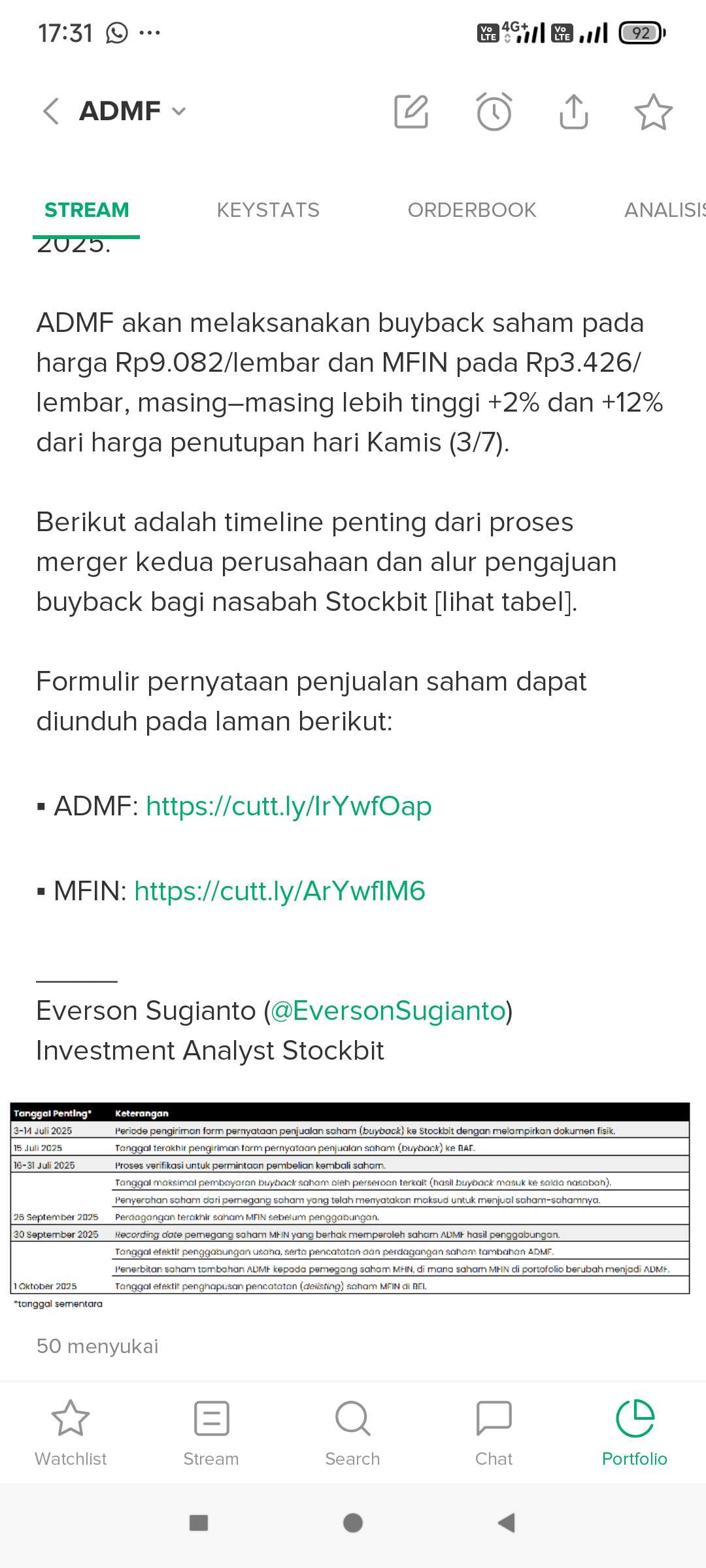Open the @EversonSugianto profile mention
Screen dimensions: 706x1568
(388, 1011)
